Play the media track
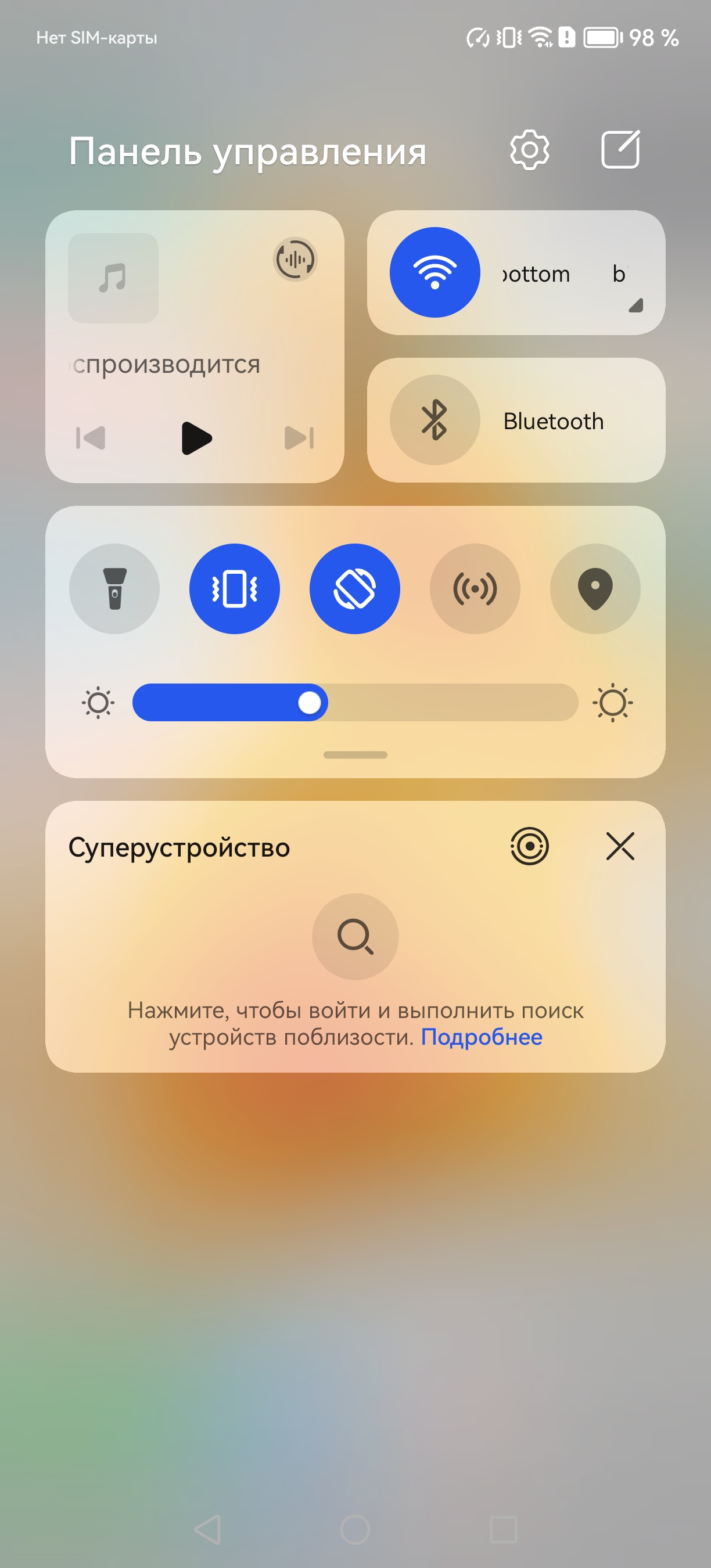This screenshot has height=1568, width=711. (x=196, y=438)
